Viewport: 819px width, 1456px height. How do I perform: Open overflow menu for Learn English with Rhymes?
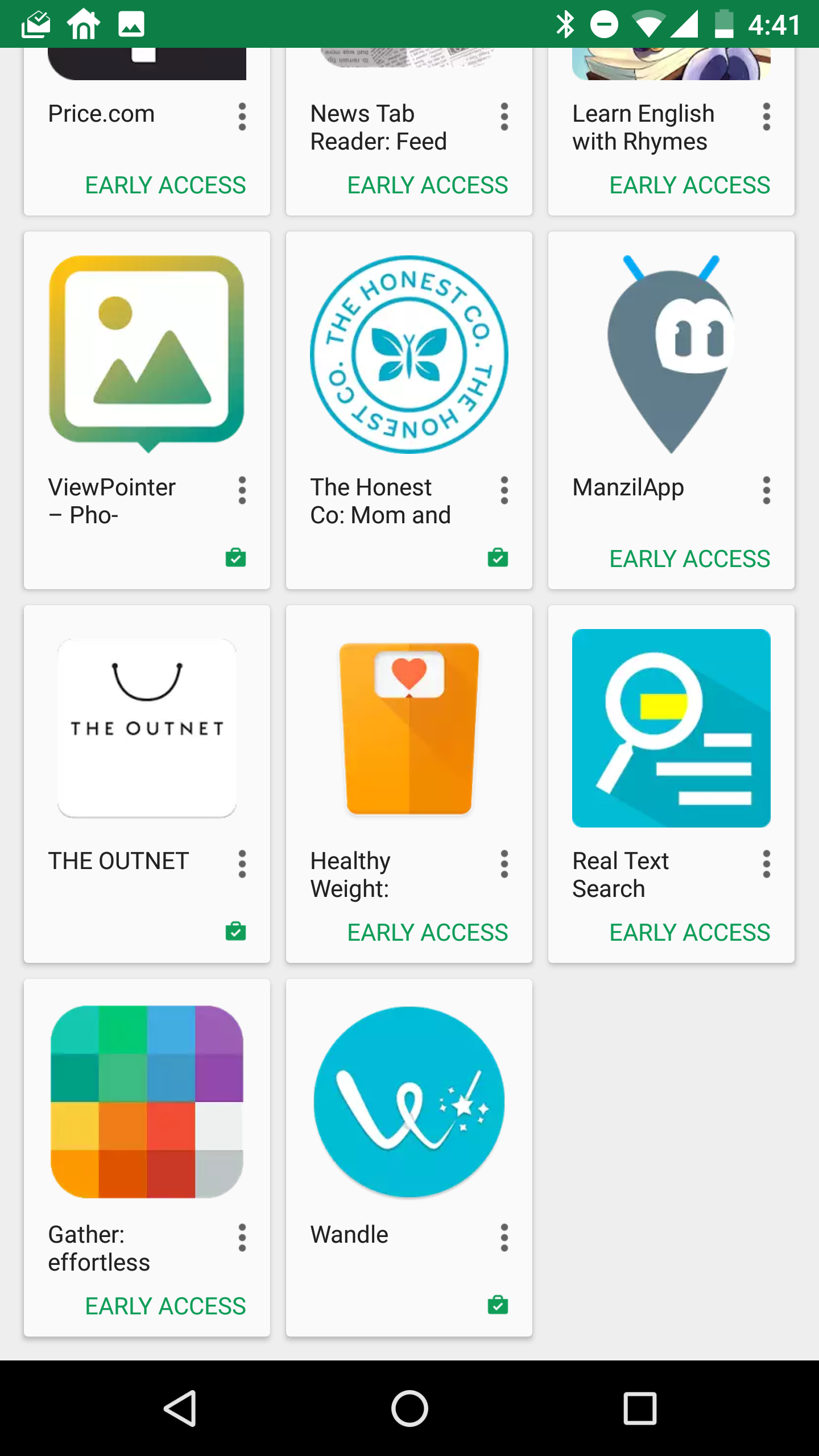click(x=767, y=117)
